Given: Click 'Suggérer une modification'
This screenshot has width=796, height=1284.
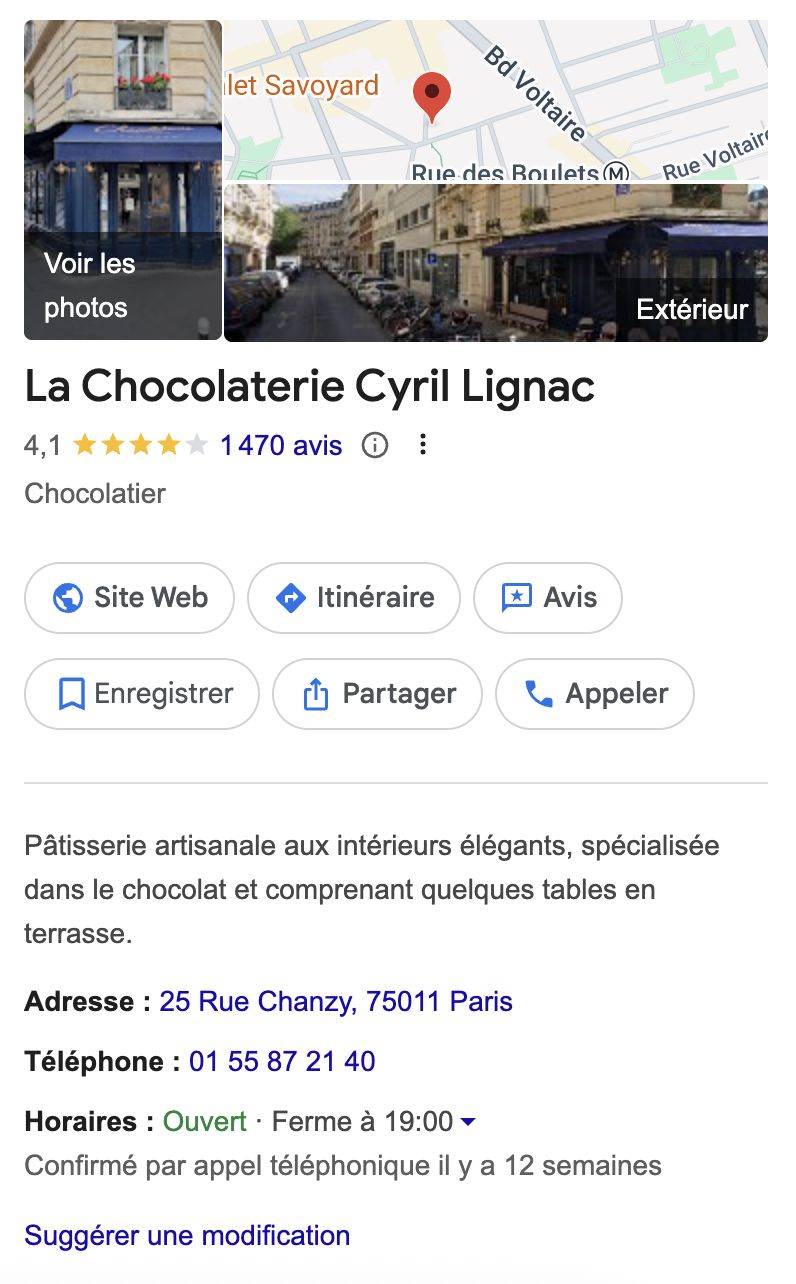Looking at the screenshot, I should (x=187, y=1236).
